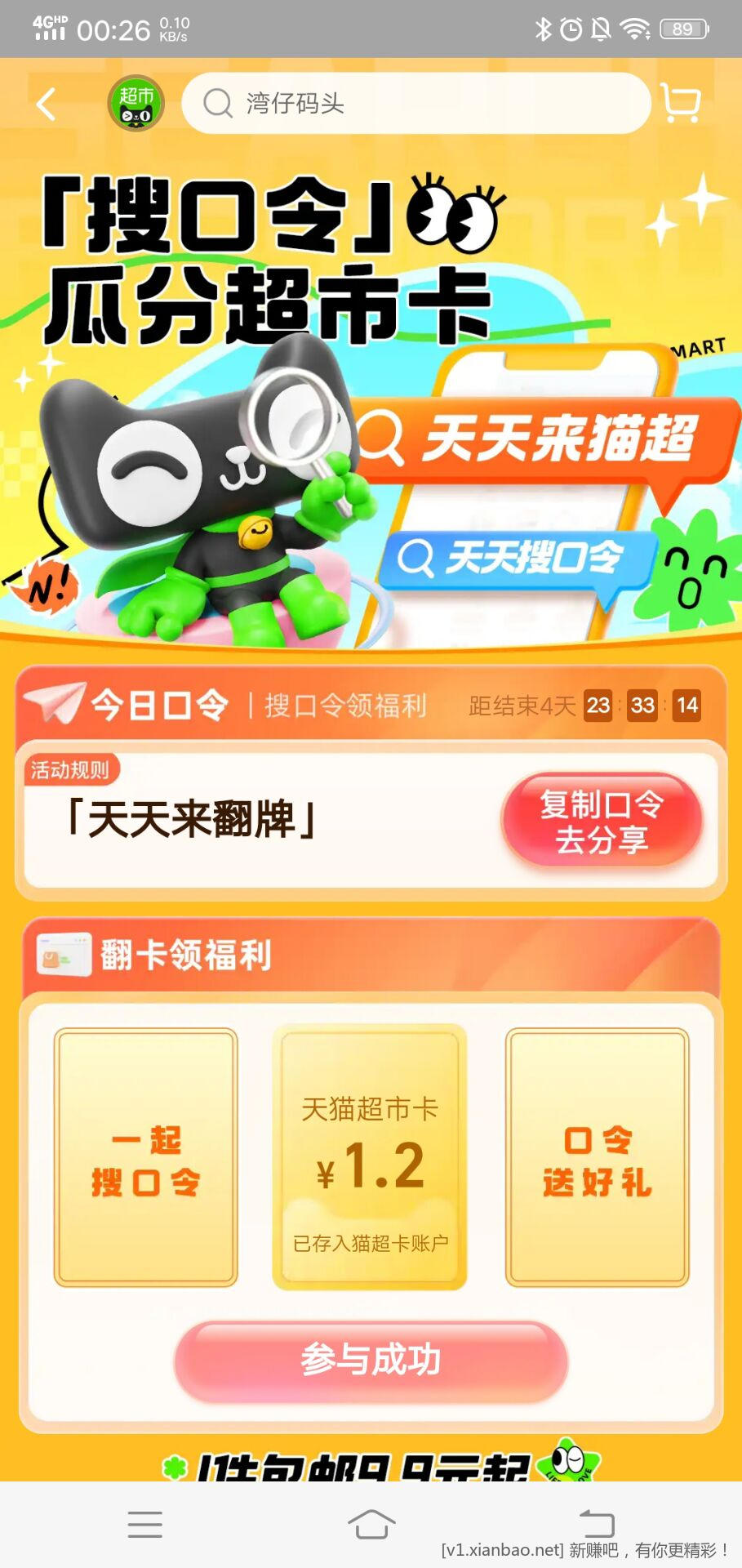The image size is (742, 1568).
Task: Tap 复制口令去分享 button
Action: coord(602,821)
